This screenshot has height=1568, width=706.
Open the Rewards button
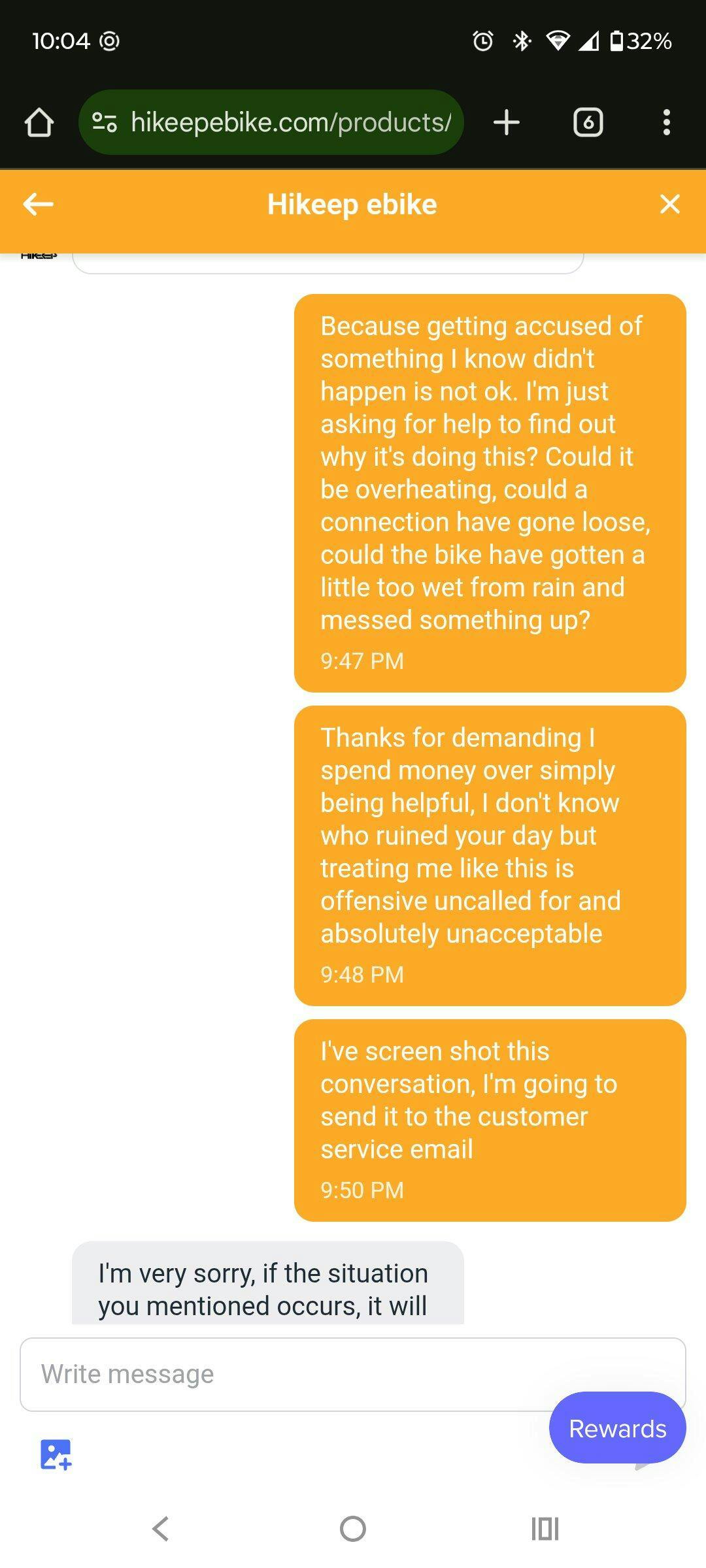(618, 1428)
